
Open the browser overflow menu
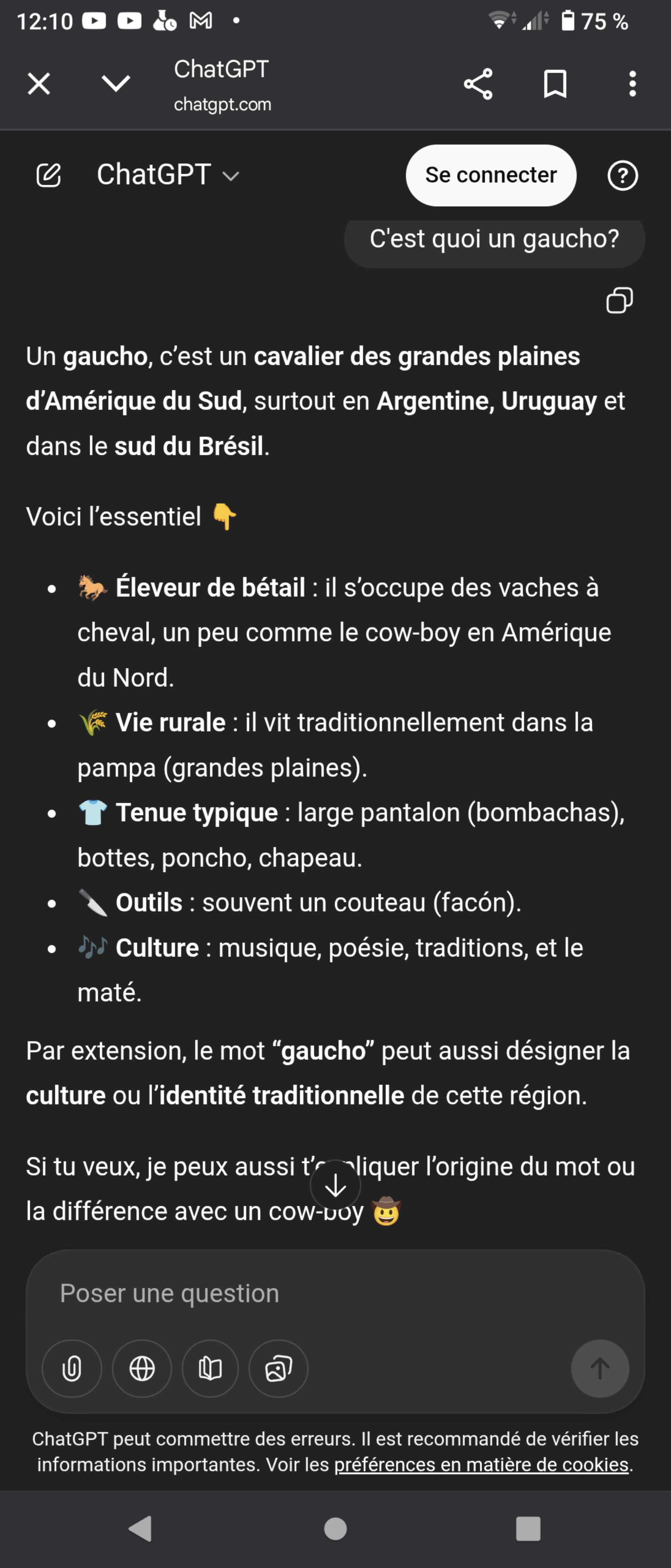[633, 84]
